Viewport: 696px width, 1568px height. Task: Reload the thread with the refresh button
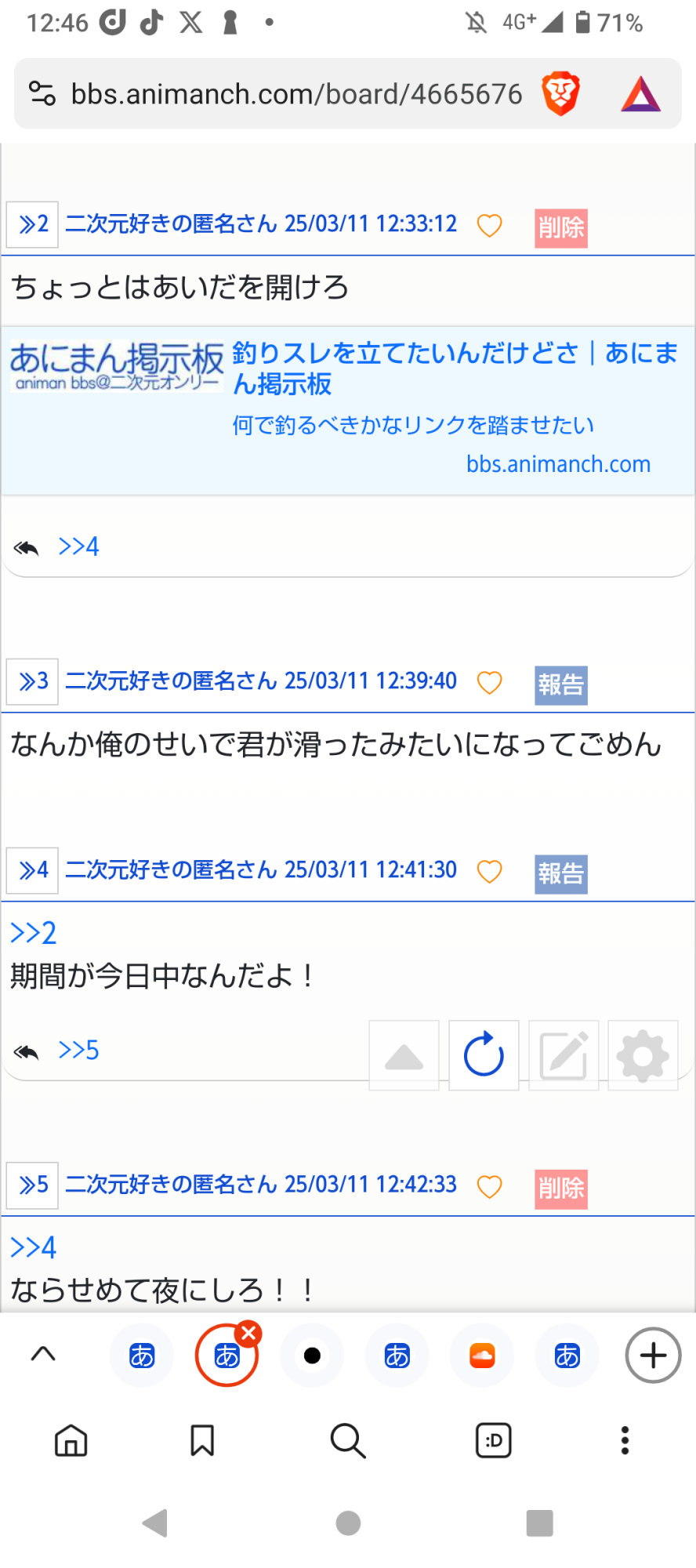tap(484, 1055)
